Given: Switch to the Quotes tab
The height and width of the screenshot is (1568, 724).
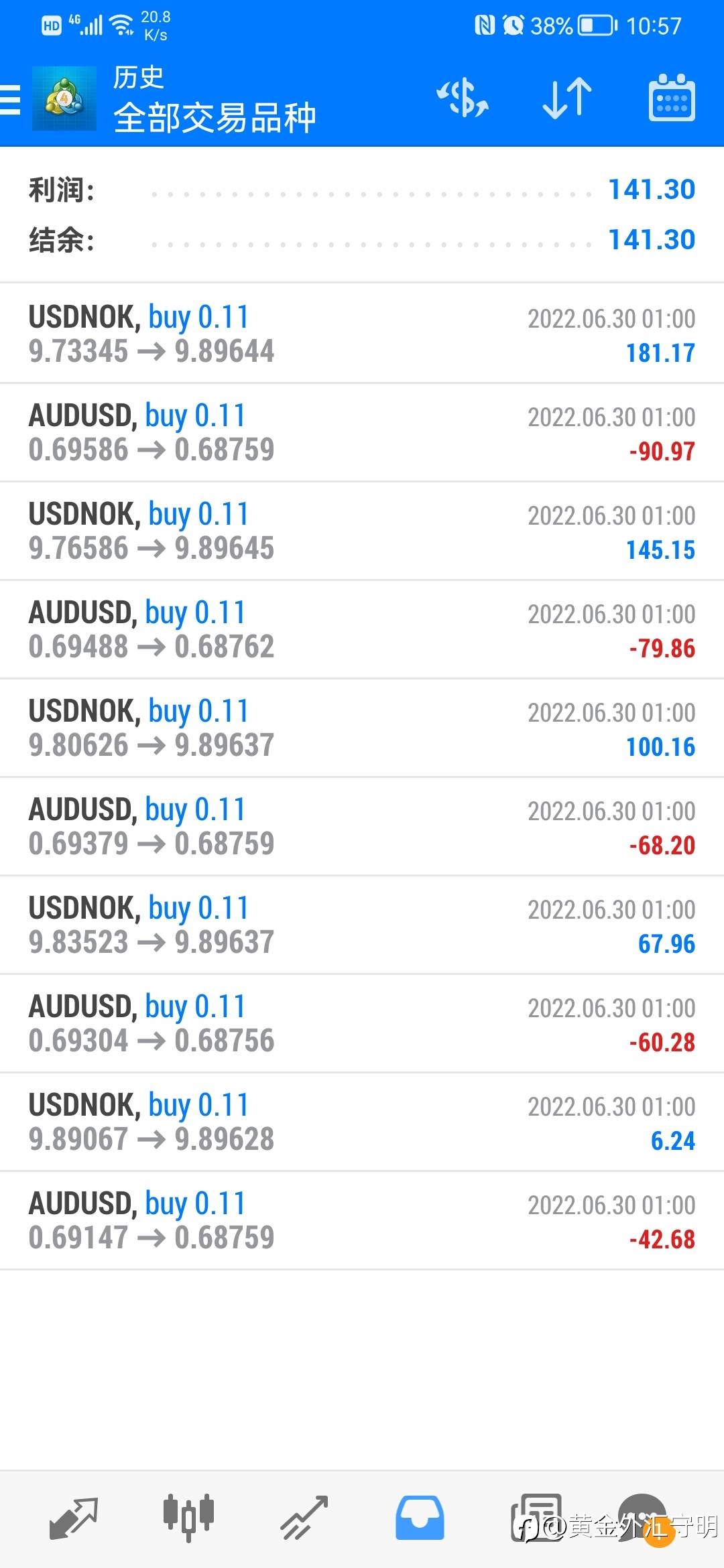Looking at the screenshot, I should click(x=74, y=1518).
